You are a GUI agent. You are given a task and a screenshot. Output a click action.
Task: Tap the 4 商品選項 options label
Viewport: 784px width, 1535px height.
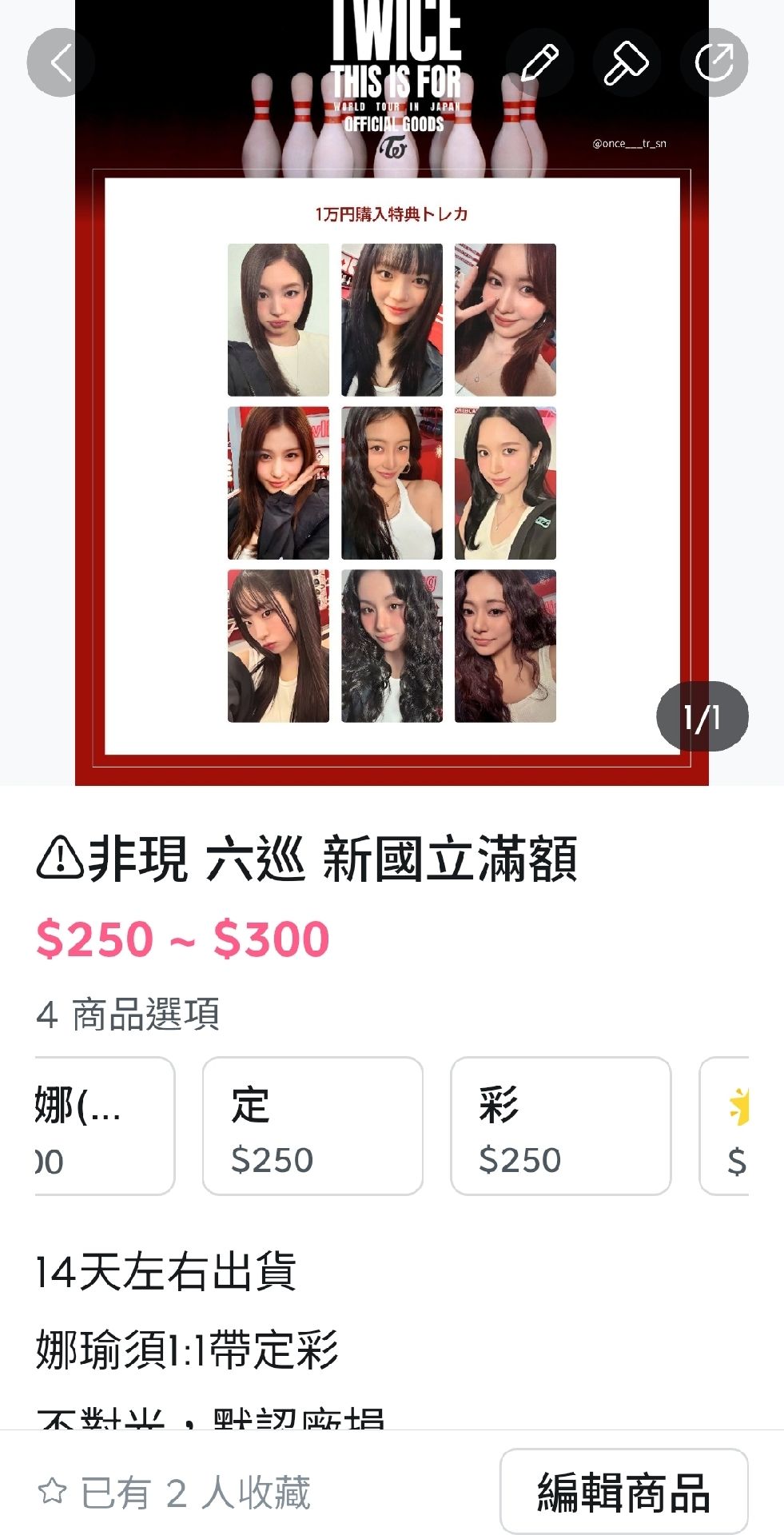[128, 1011]
